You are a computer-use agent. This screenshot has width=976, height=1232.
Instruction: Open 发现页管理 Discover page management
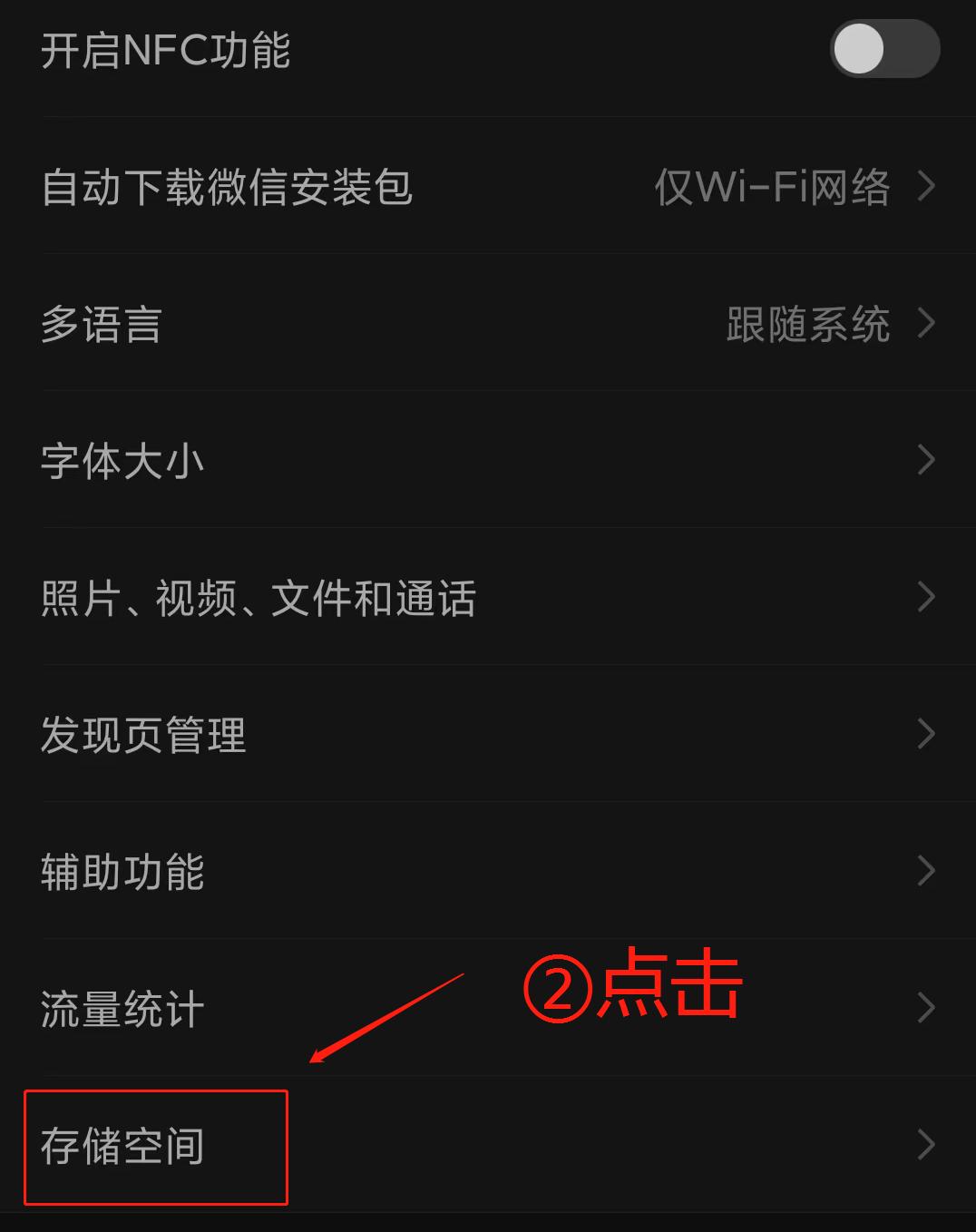pos(142,735)
